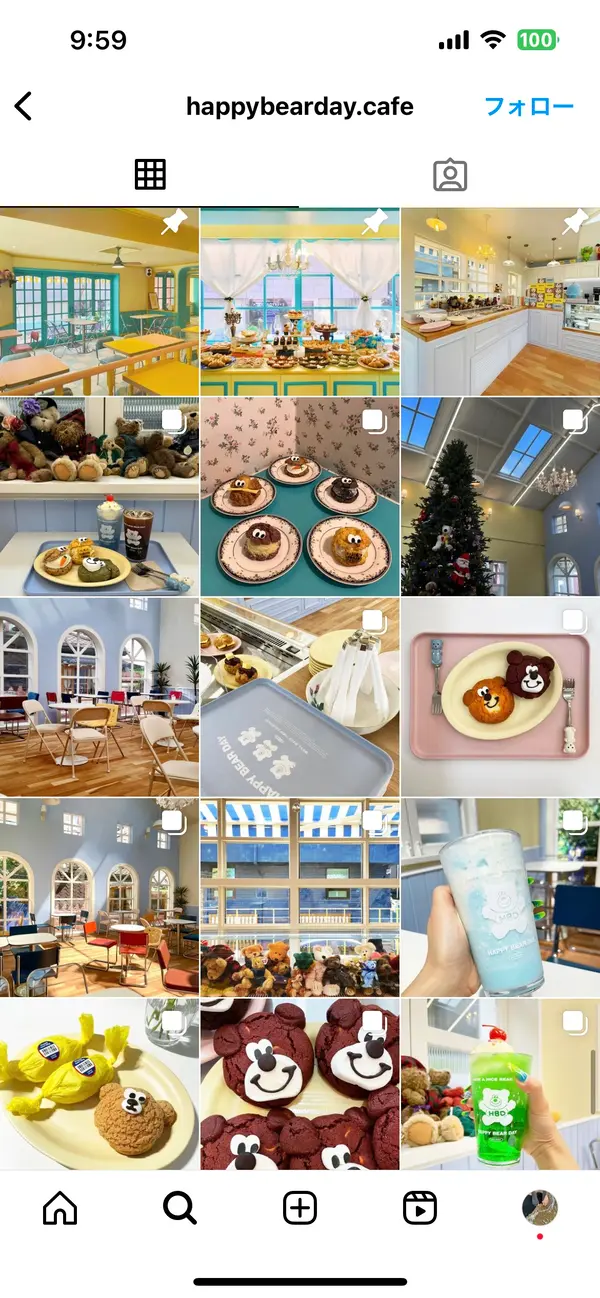Screen dimensions: 600x1298
Task: Open the blue cream soda drink post
Action: (x=500, y=897)
